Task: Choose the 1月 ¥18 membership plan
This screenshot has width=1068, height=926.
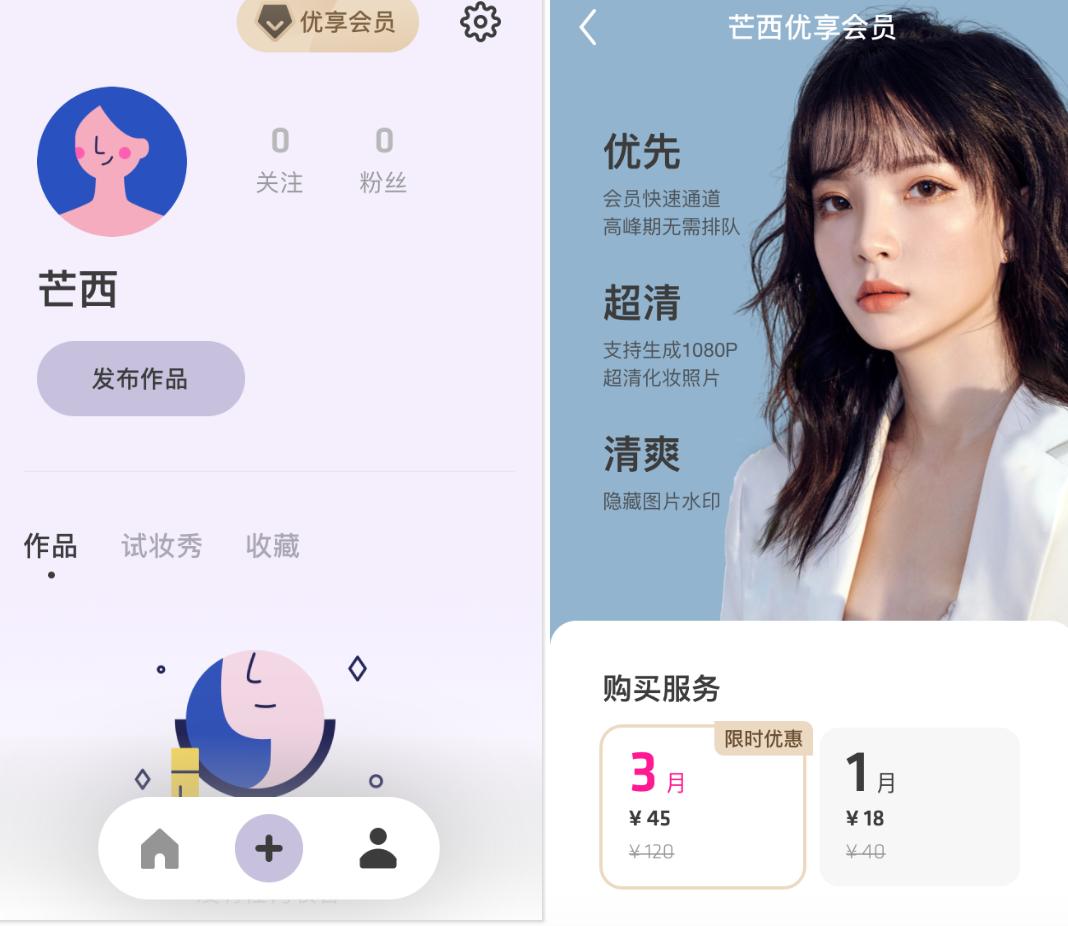Action: (x=920, y=807)
